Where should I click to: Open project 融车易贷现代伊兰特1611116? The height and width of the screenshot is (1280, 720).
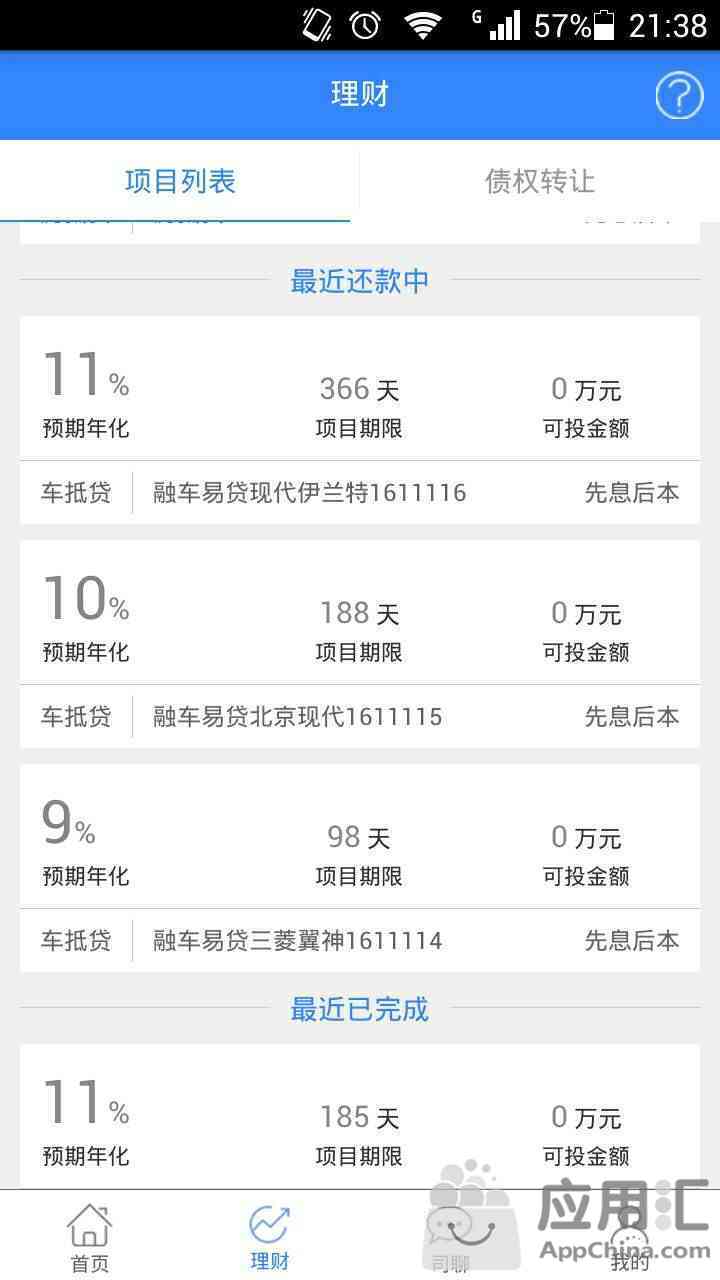360,420
